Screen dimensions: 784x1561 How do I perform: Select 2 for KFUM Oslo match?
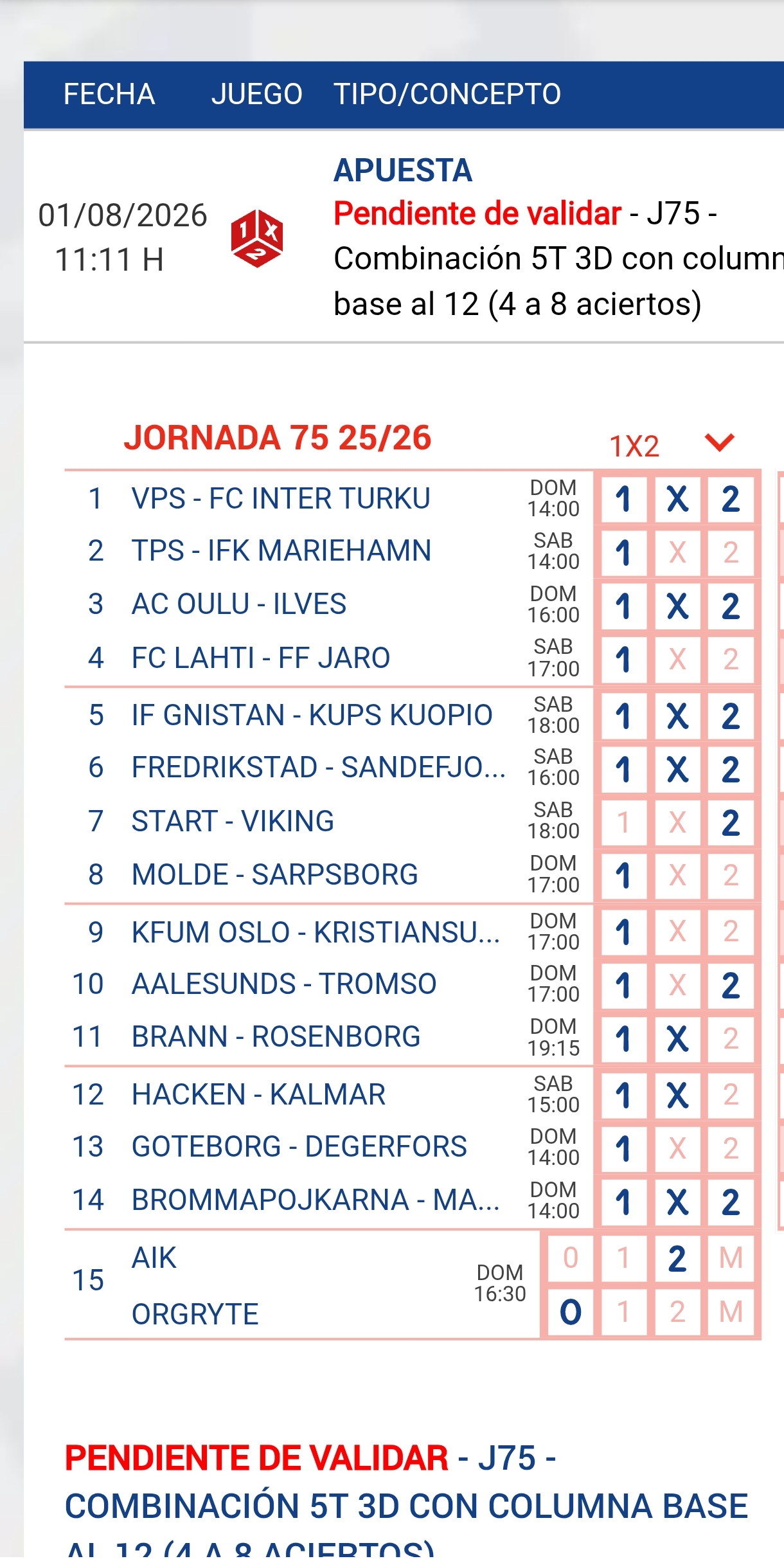pos(731,932)
